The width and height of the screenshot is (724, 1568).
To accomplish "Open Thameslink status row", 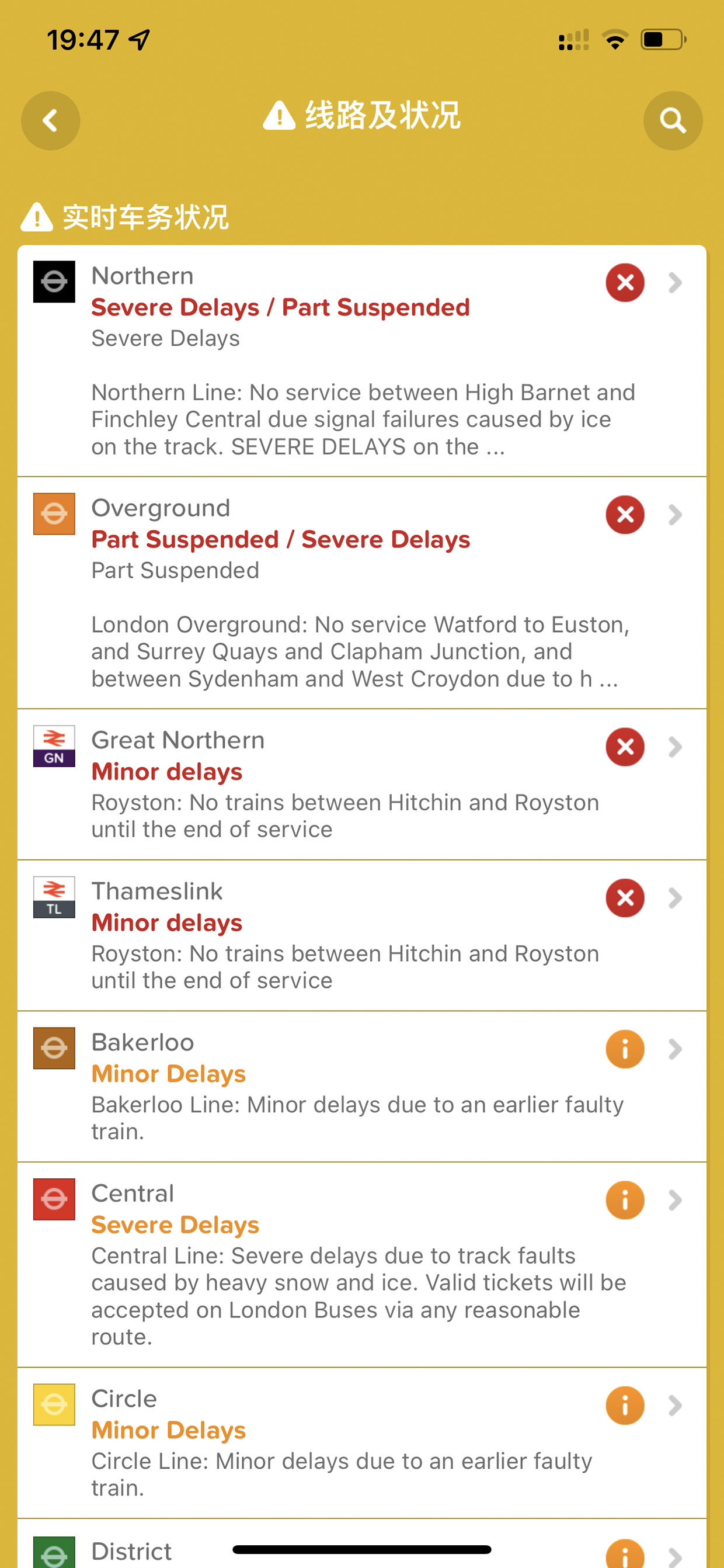I will pyautogui.click(x=362, y=935).
